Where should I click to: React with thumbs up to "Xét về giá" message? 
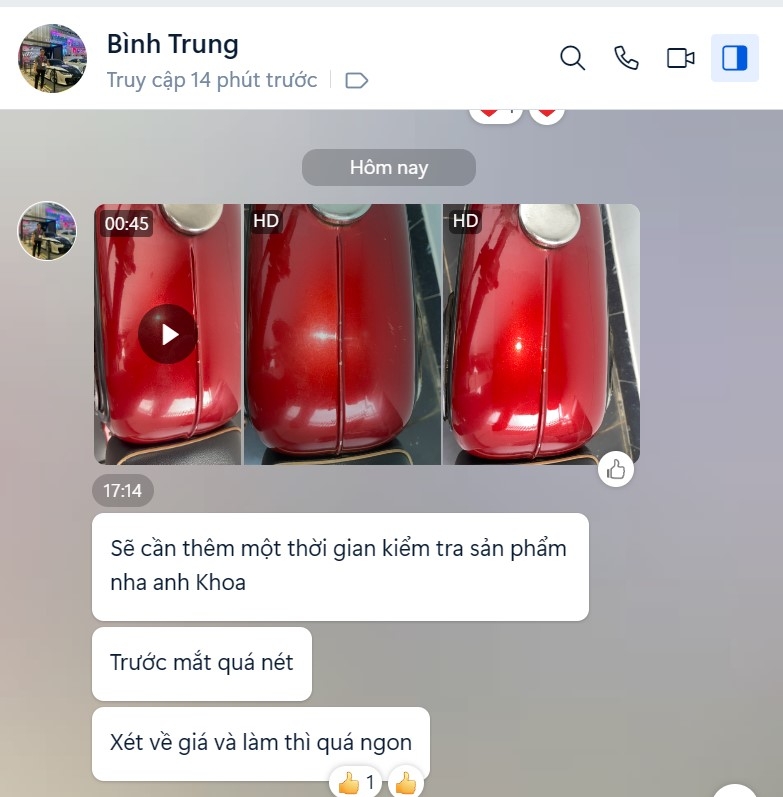coord(405,783)
